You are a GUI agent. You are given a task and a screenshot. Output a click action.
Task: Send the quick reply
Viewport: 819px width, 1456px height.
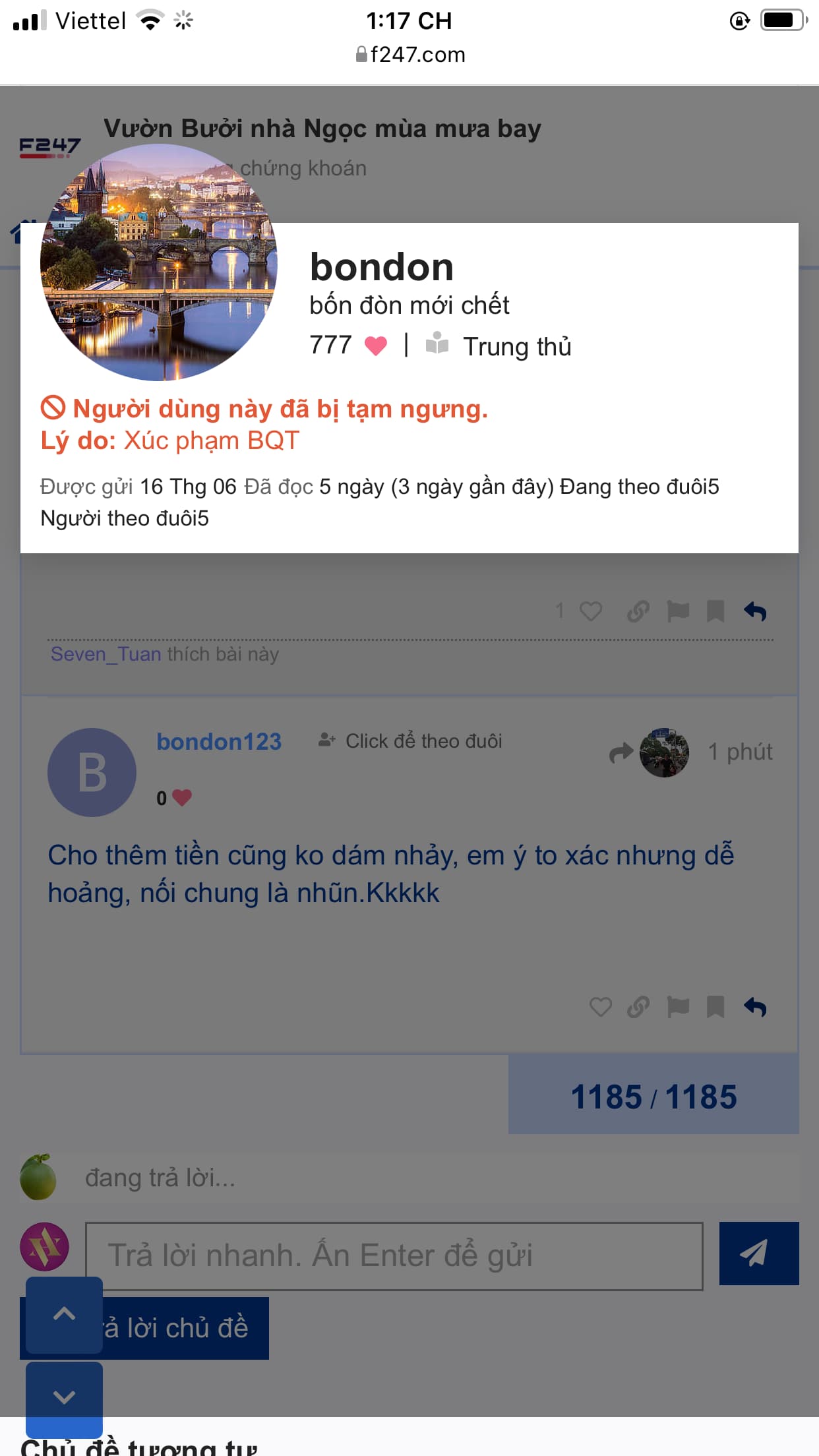[x=758, y=1253]
